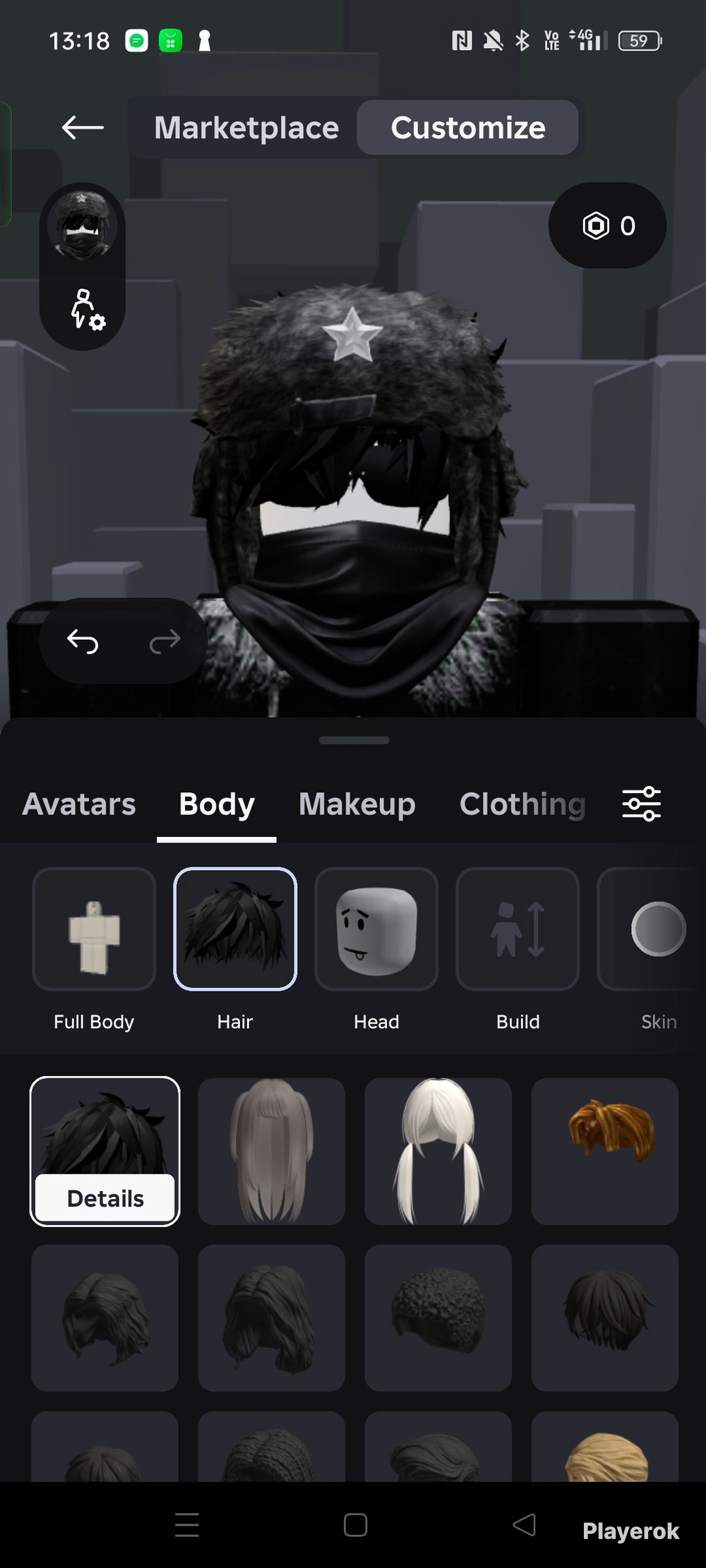This screenshot has height=1568, width=706.
Task: Equip the black curly afro hair
Action: pyautogui.click(x=438, y=1318)
